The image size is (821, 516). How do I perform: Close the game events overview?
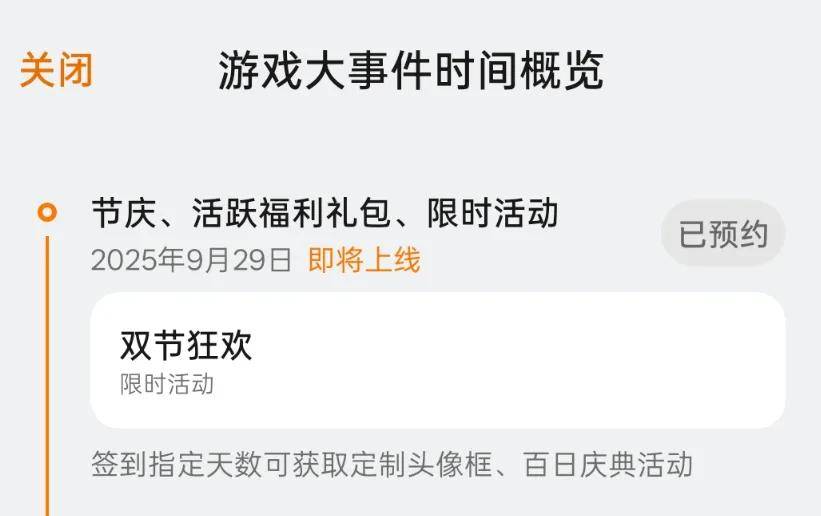pyautogui.click(x=56, y=72)
